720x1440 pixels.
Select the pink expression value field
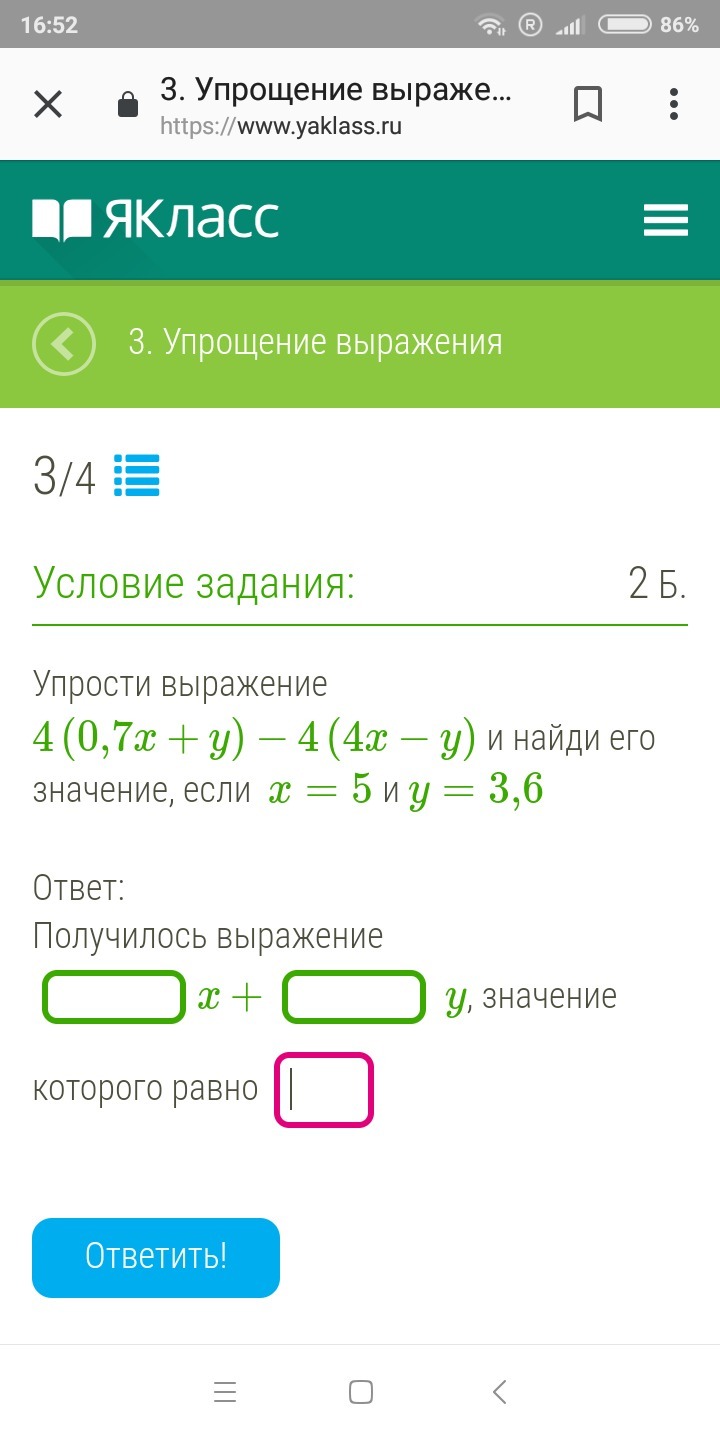[324, 1089]
